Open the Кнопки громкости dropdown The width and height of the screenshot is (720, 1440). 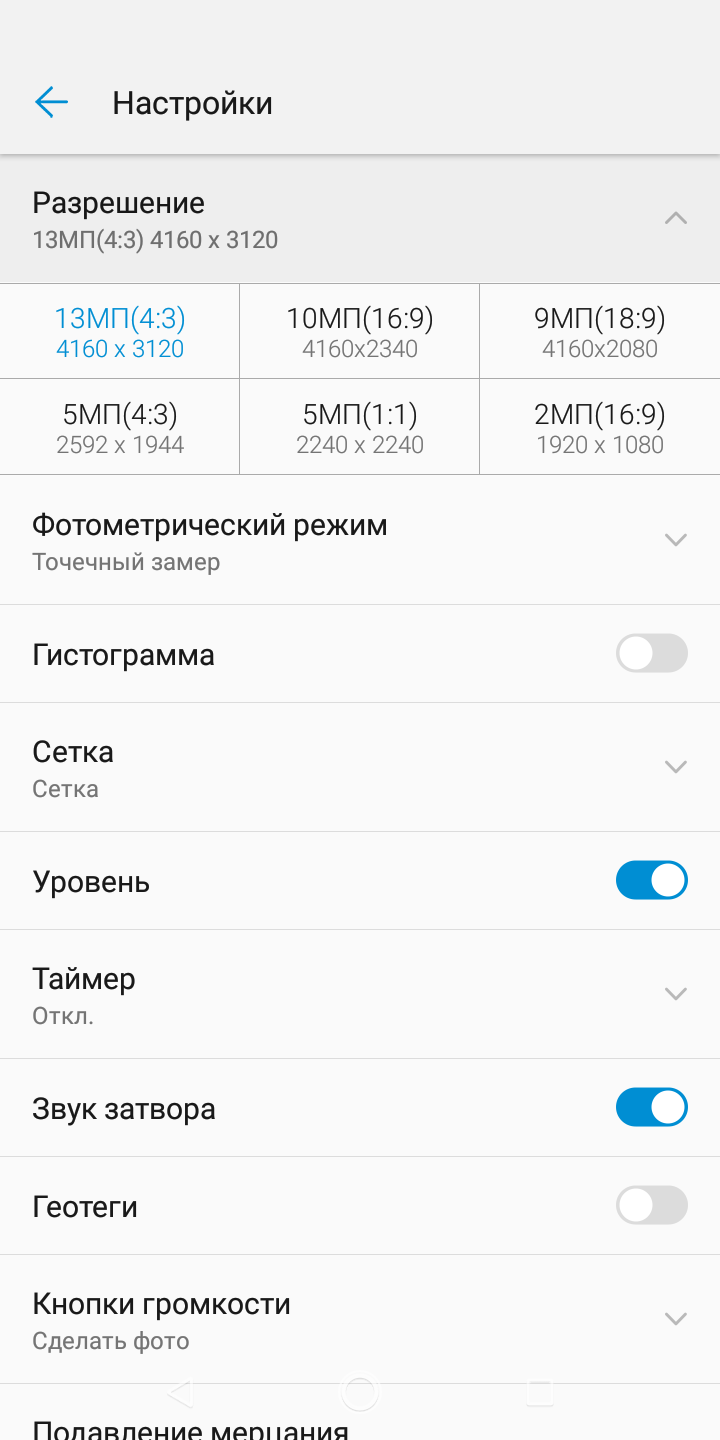coord(675,1319)
